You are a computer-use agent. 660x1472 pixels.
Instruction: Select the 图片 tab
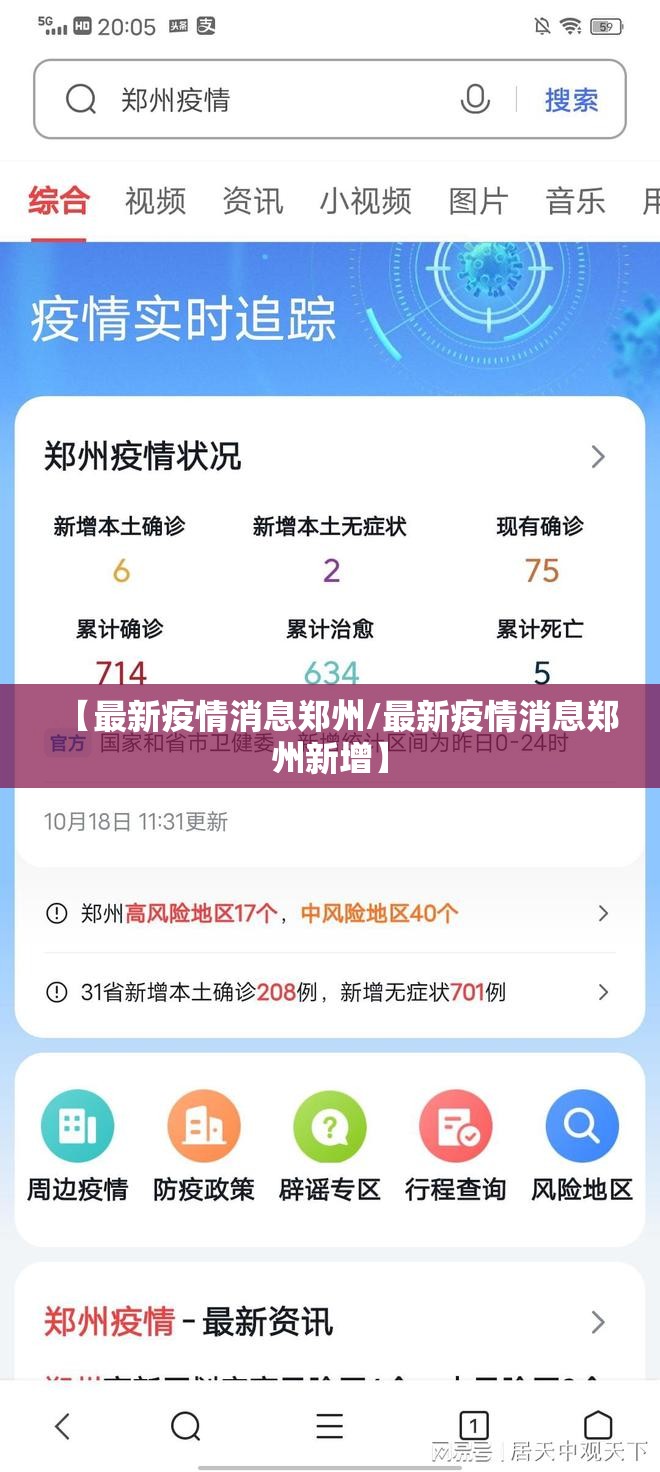(x=478, y=201)
